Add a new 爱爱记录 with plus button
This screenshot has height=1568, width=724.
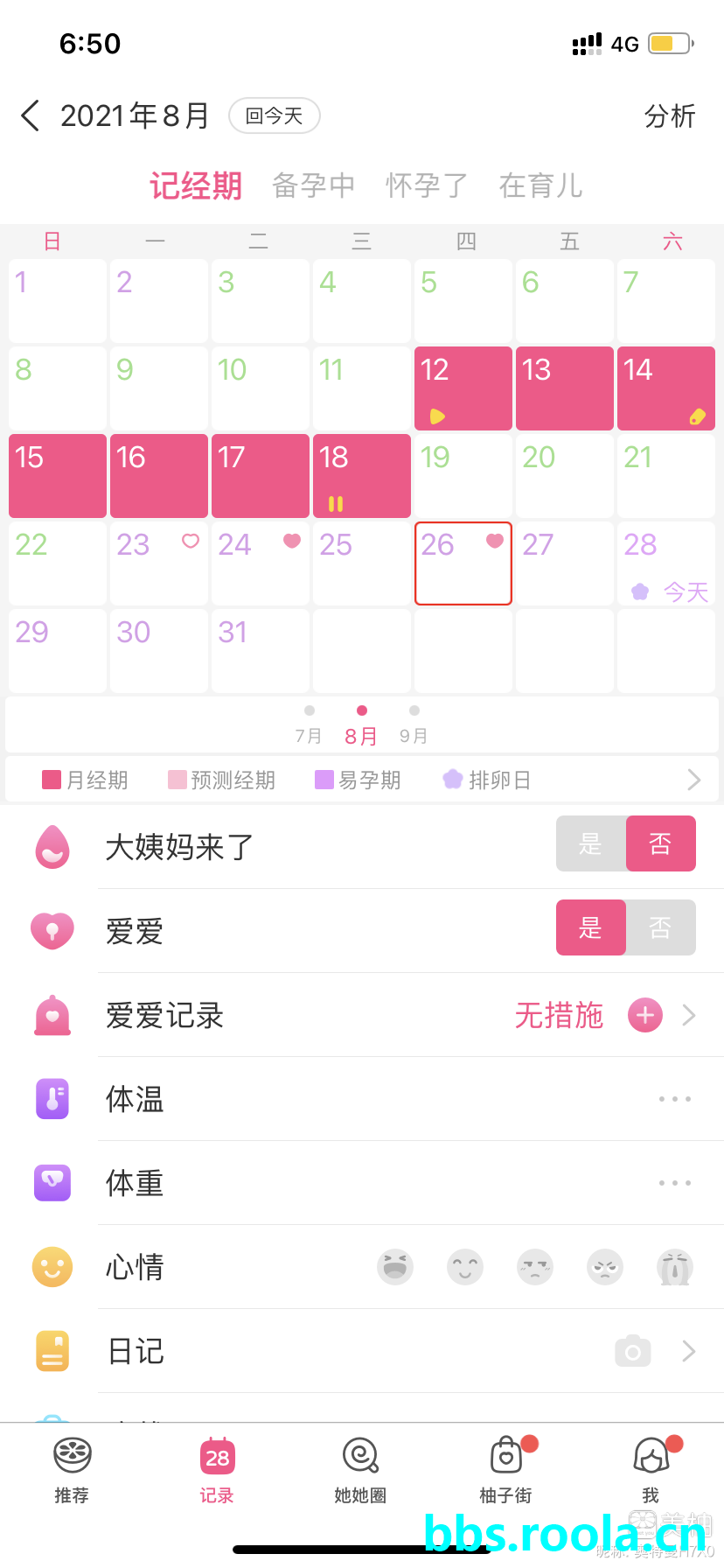[x=645, y=1015]
